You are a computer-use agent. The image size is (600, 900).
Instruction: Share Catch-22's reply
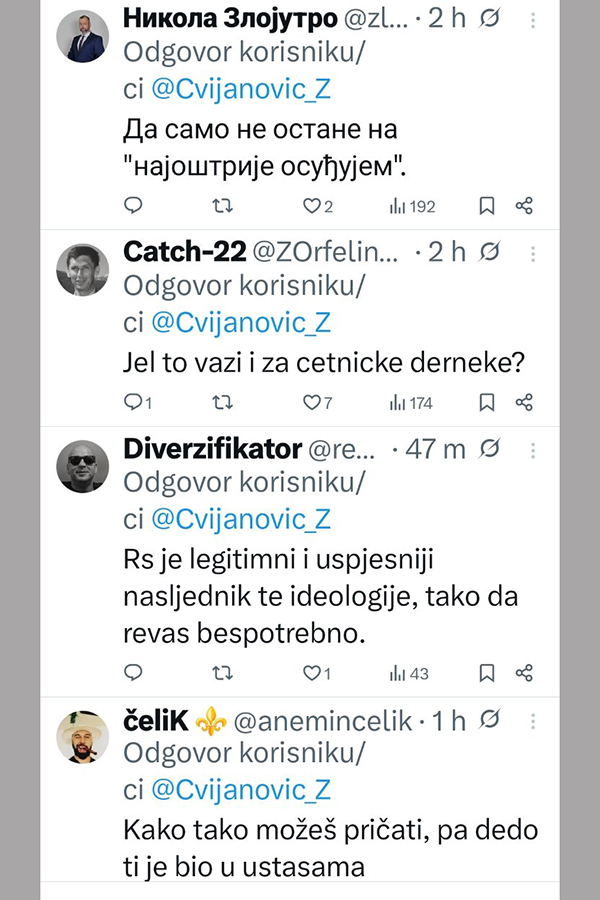pyautogui.click(x=524, y=402)
